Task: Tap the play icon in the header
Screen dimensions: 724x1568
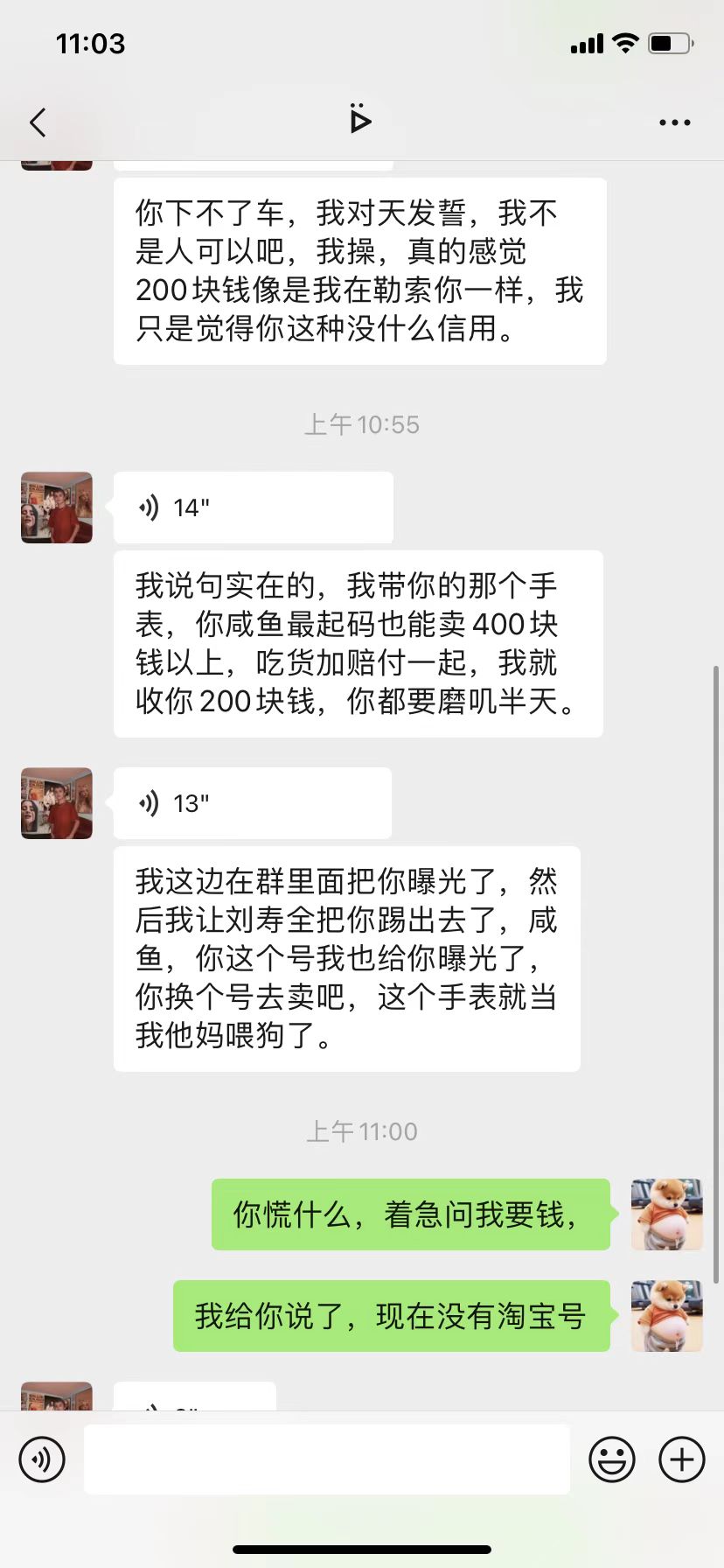Action: pos(359,120)
